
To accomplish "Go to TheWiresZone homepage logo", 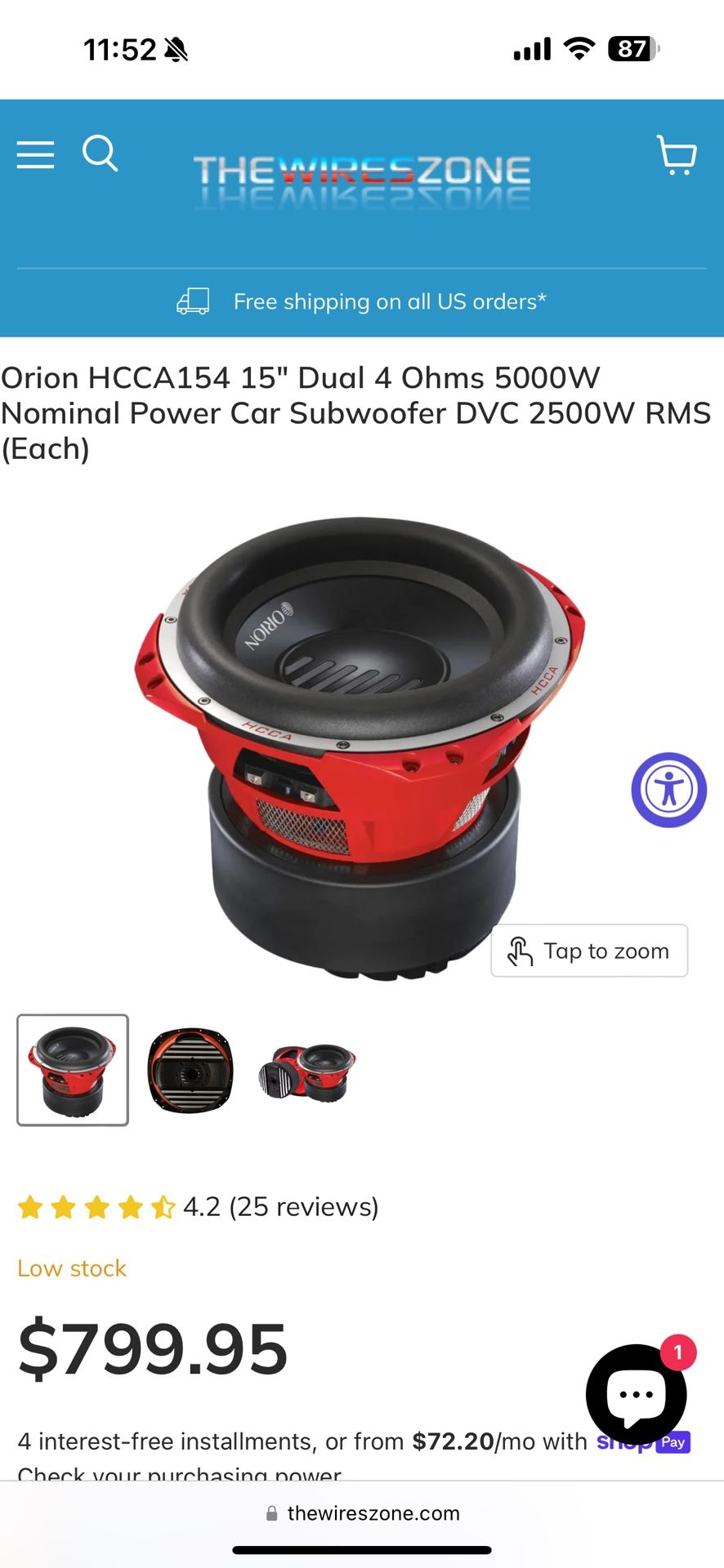I will [362, 181].
